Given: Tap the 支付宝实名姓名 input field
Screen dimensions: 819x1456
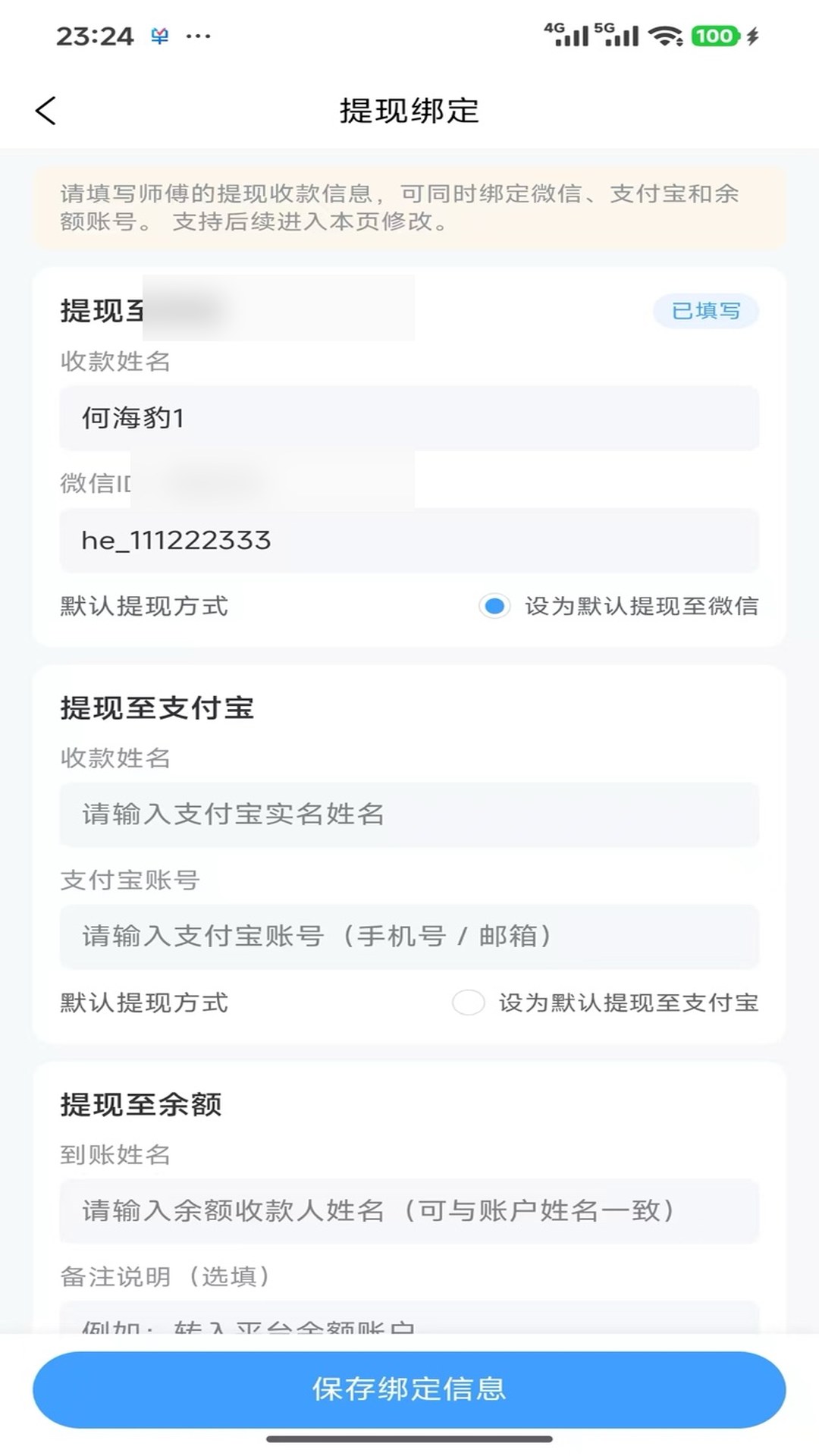Looking at the screenshot, I should (409, 814).
